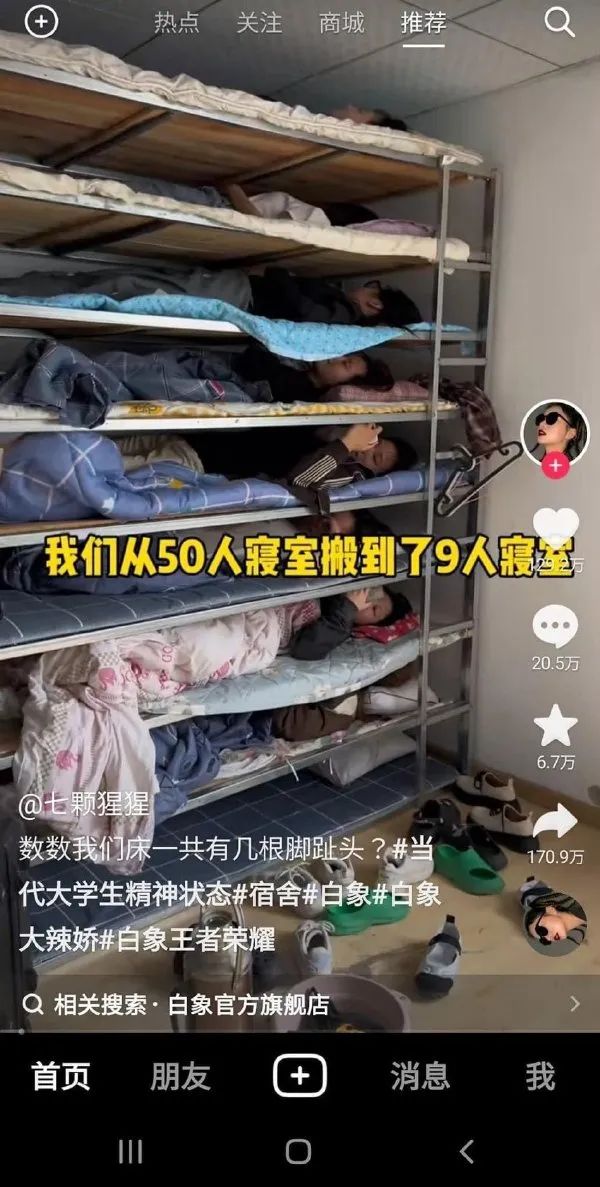Follow the creator with the red plus
Screen dimensions: 600x1187
tap(555, 466)
